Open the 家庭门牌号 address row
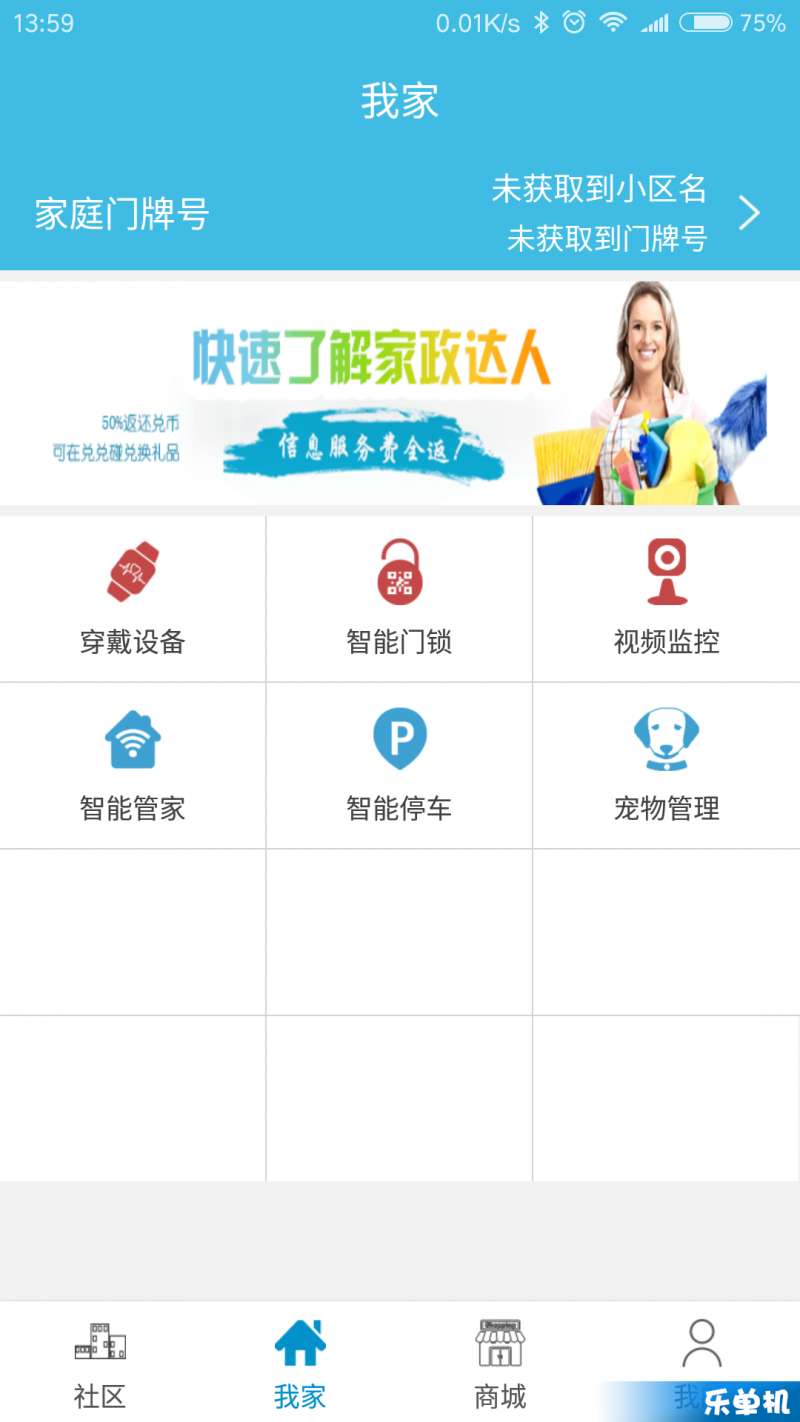Screen dimensions: 800x1422 tap(400, 214)
